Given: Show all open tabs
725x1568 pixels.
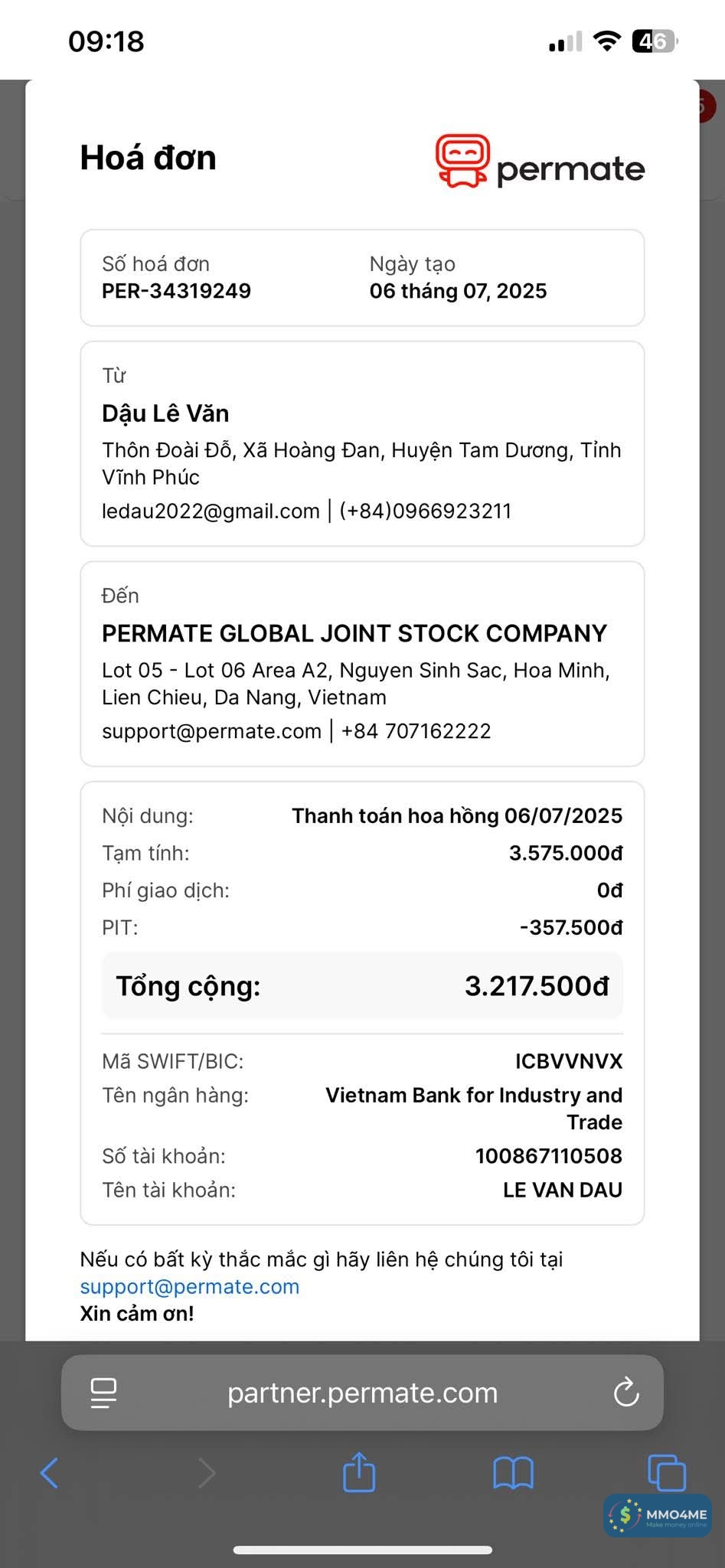Looking at the screenshot, I should click(666, 1472).
